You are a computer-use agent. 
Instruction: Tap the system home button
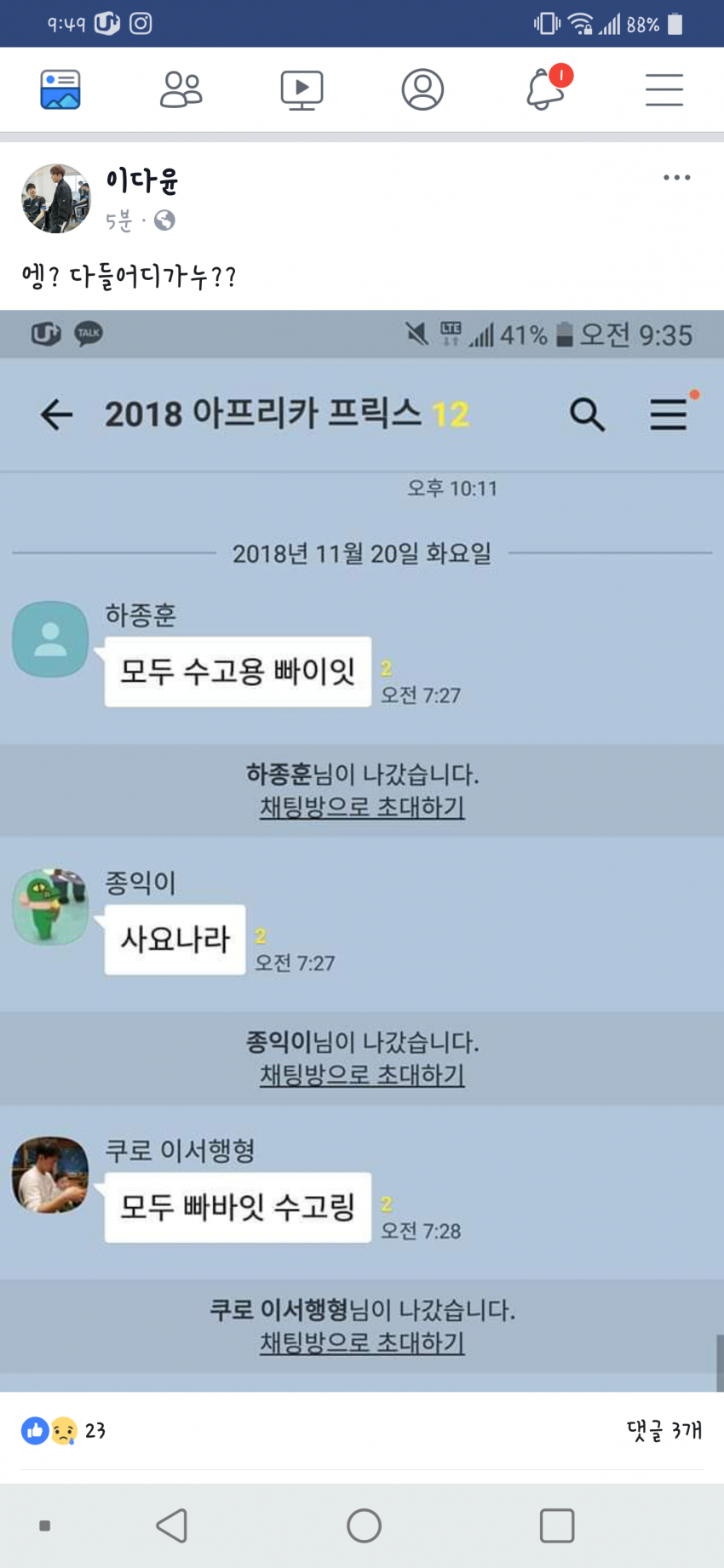click(364, 1525)
